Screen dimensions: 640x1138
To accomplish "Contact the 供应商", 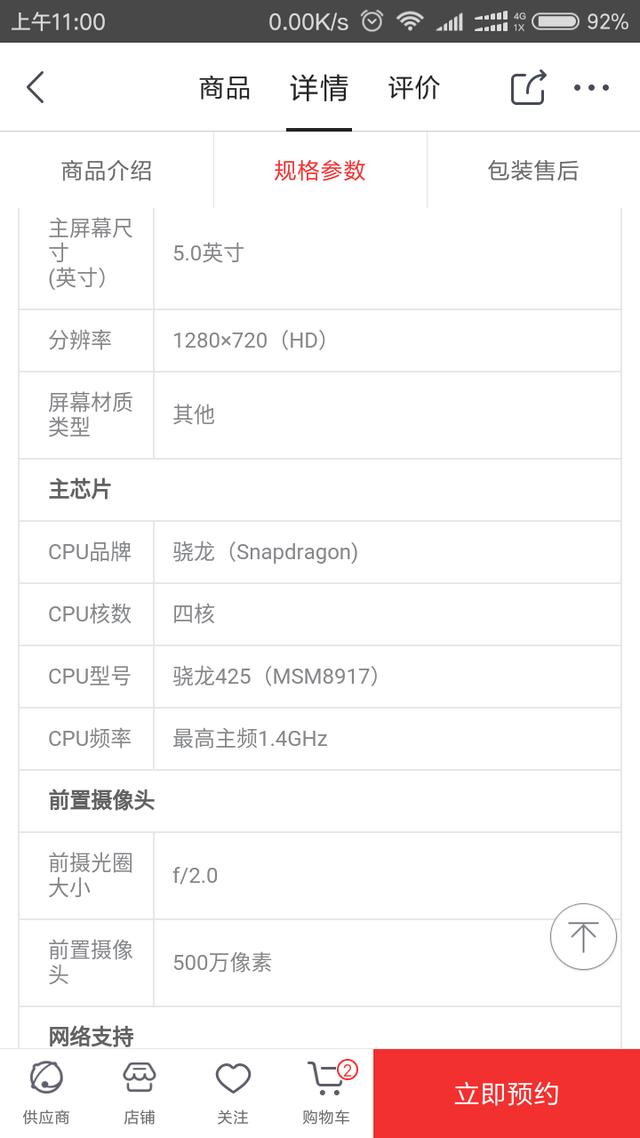I will tap(46, 1093).
